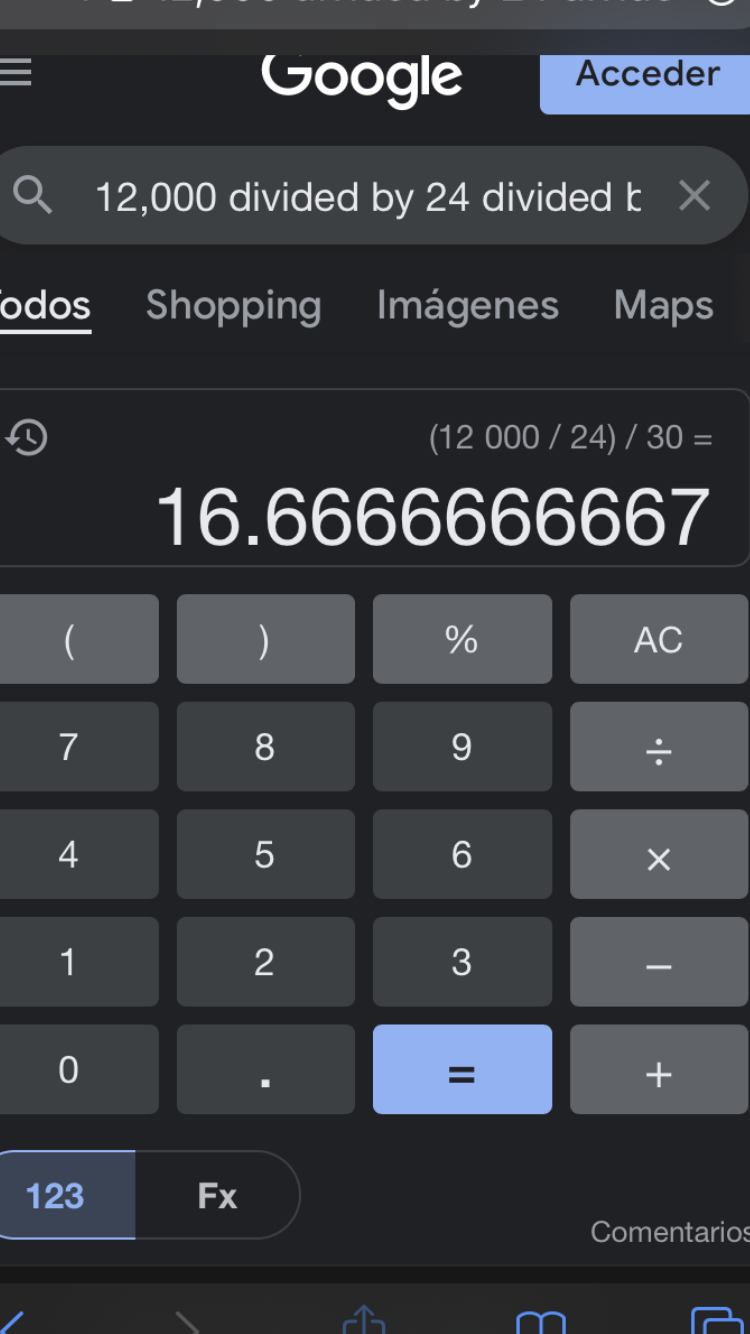The width and height of the screenshot is (750, 1334).
Task: Open the calculator history icon
Action: 27,437
